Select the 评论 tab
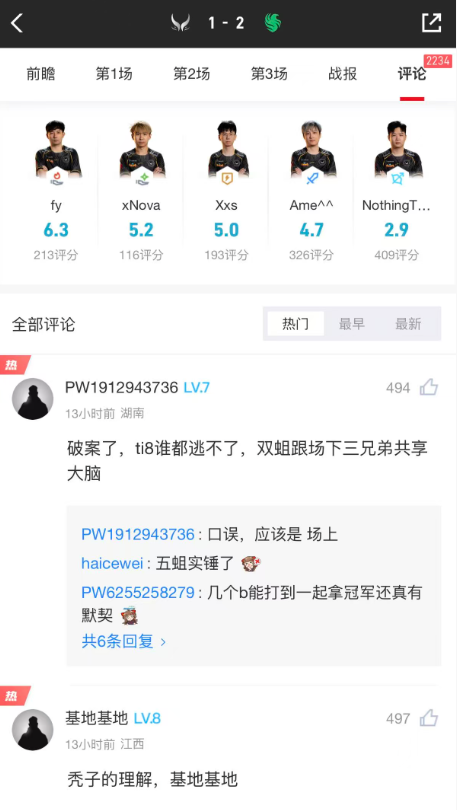The width and height of the screenshot is (457, 810). [x=412, y=74]
